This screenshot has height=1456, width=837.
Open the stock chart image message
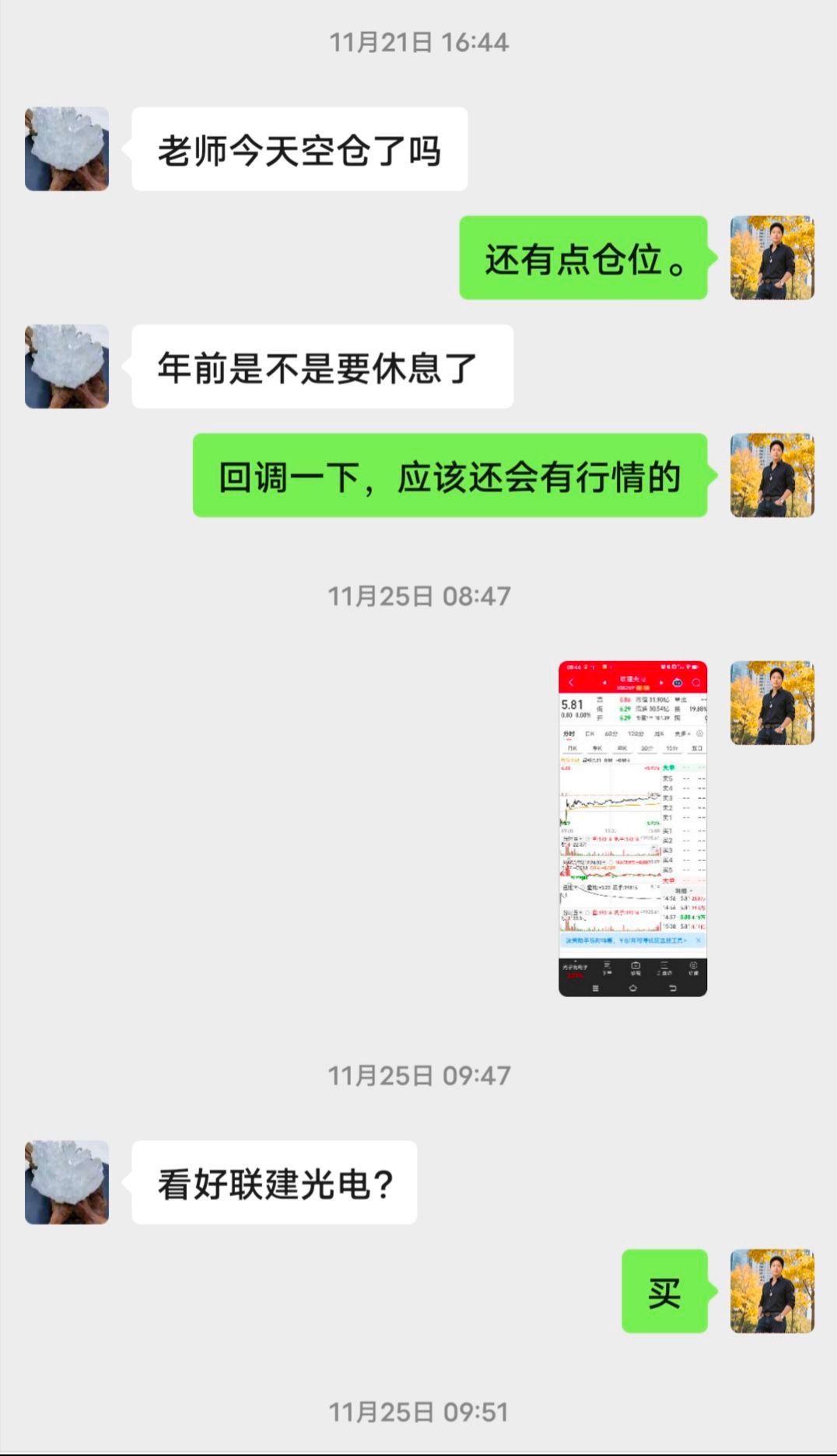click(632, 828)
